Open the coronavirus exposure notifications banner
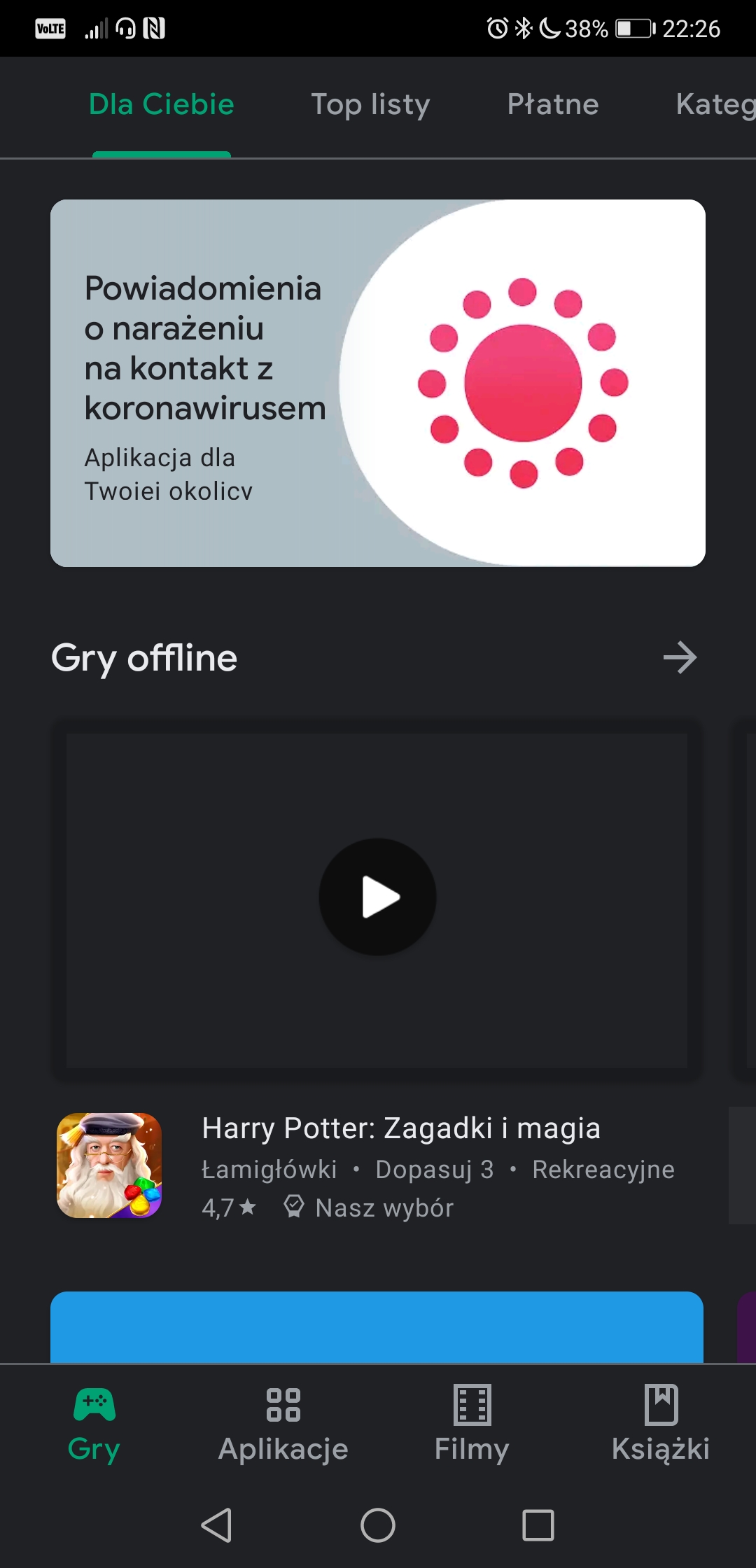This screenshot has height=1568, width=756. tap(378, 383)
